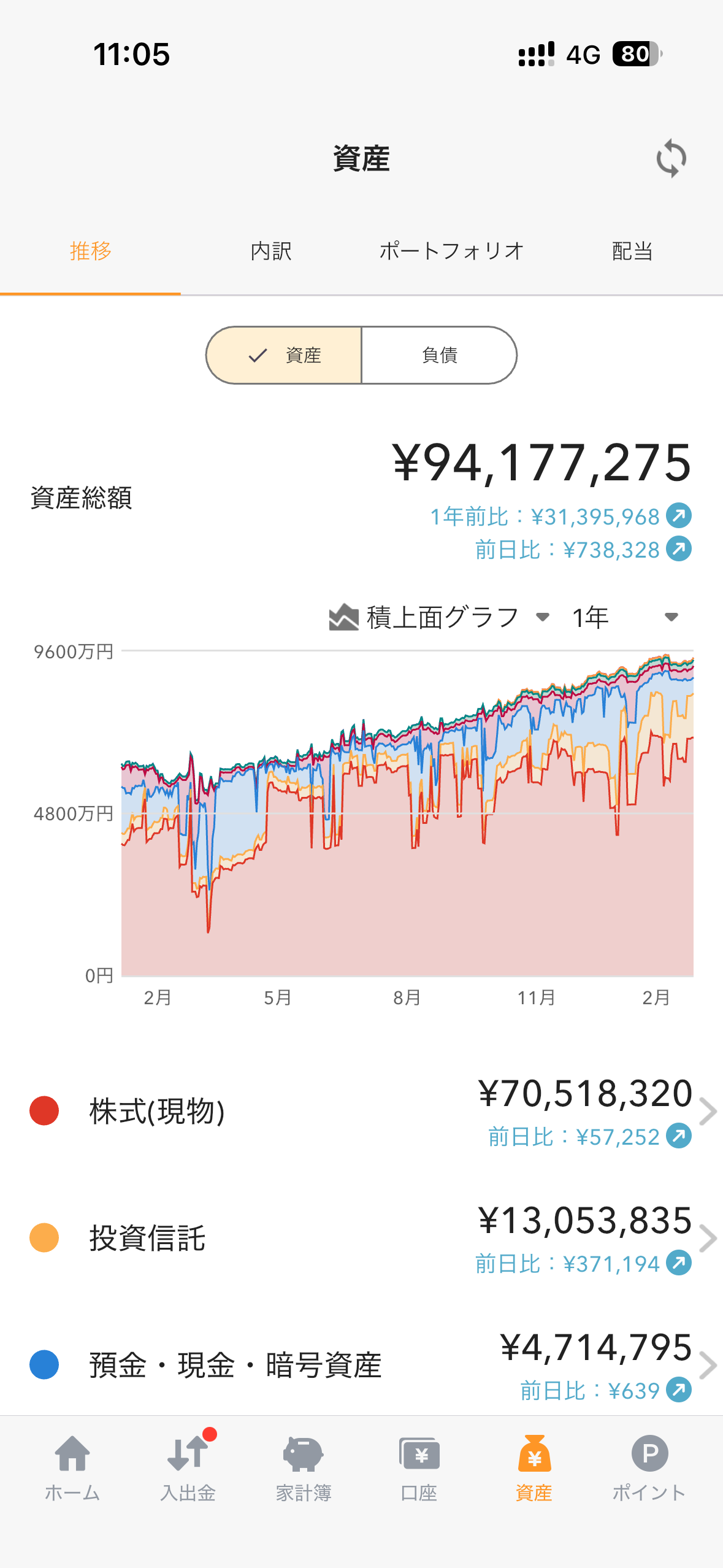Switch to the 内訳 tab
Image resolution: width=723 pixels, height=1568 pixels.
271,251
